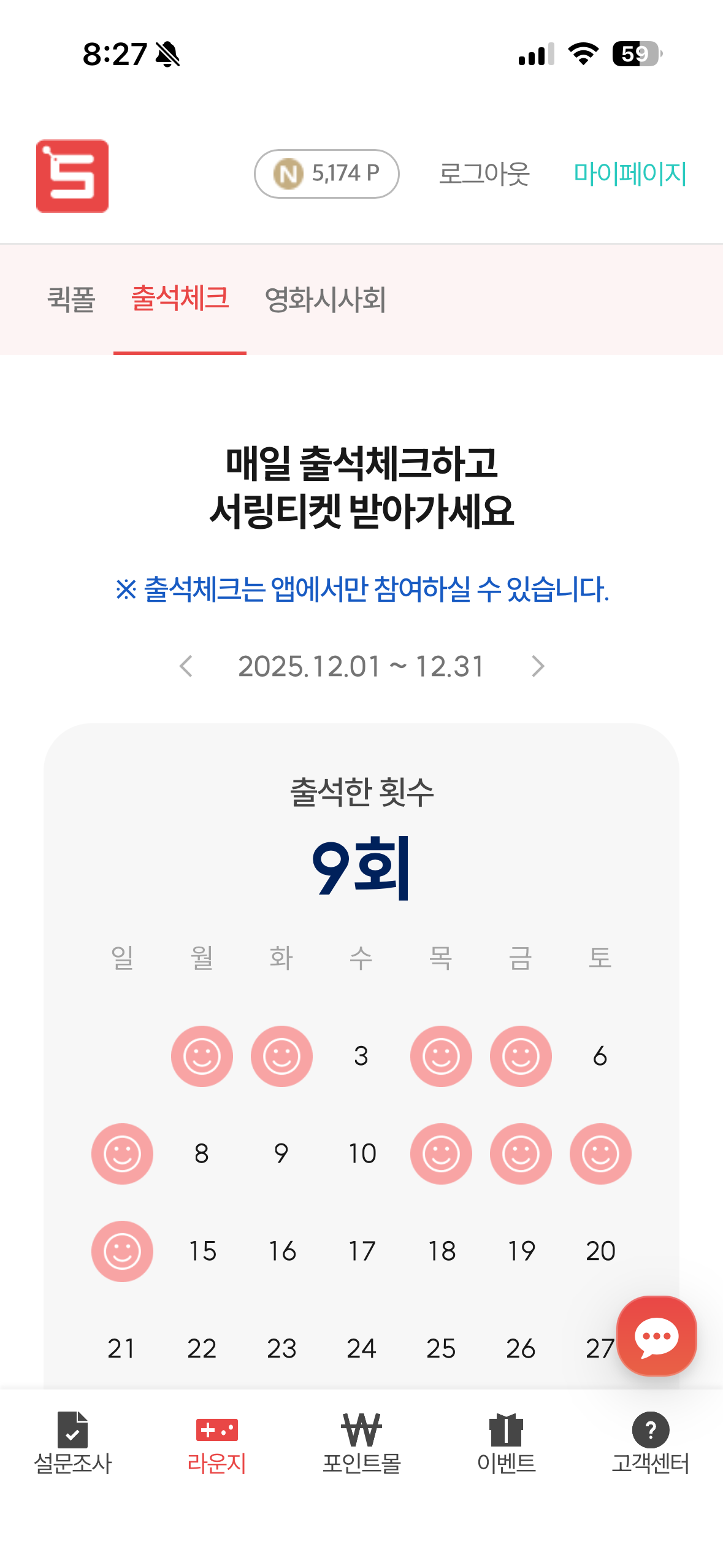The height and width of the screenshot is (1568, 723).
Task: Open the 설문조사 tab
Action: pos(72,1443)
